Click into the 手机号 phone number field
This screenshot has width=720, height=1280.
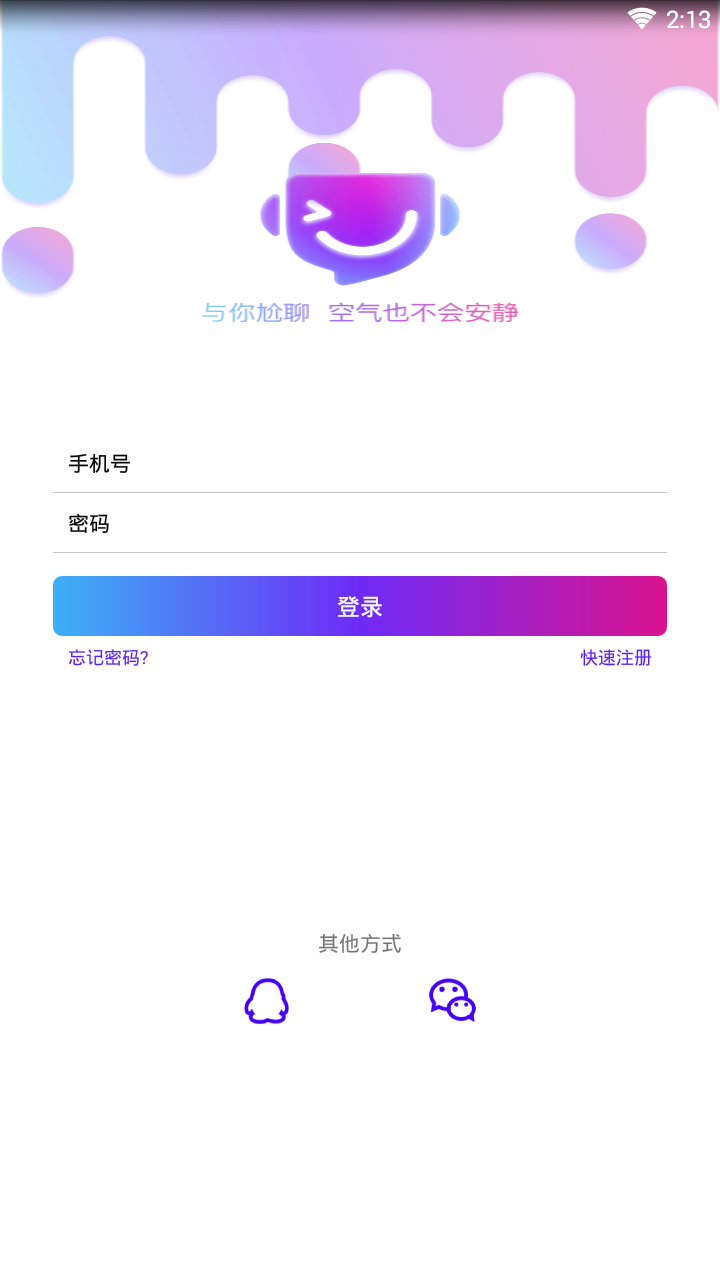360,464
